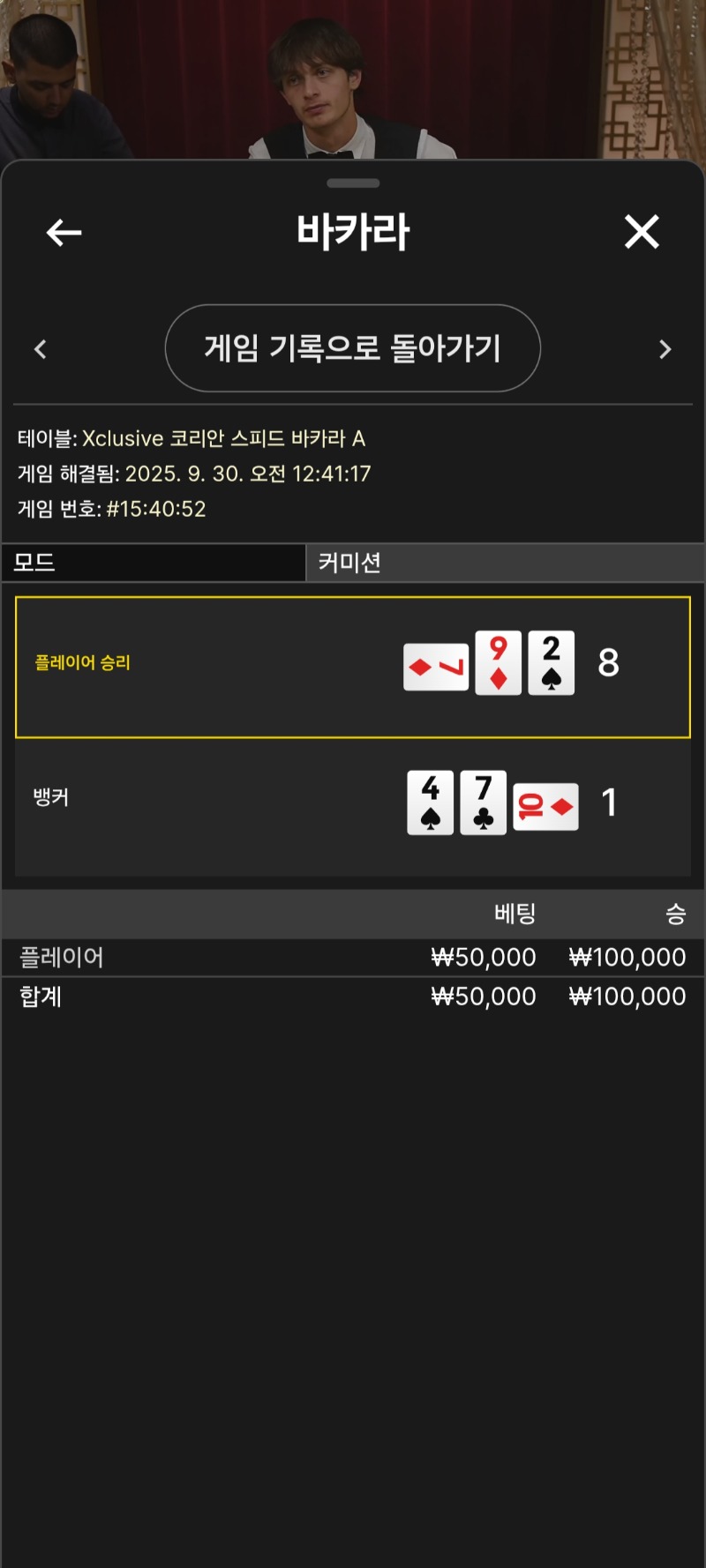Go to the previous game record
Image resolution: width=706 pixels, height=1568 pixels.
click(41, 349)
